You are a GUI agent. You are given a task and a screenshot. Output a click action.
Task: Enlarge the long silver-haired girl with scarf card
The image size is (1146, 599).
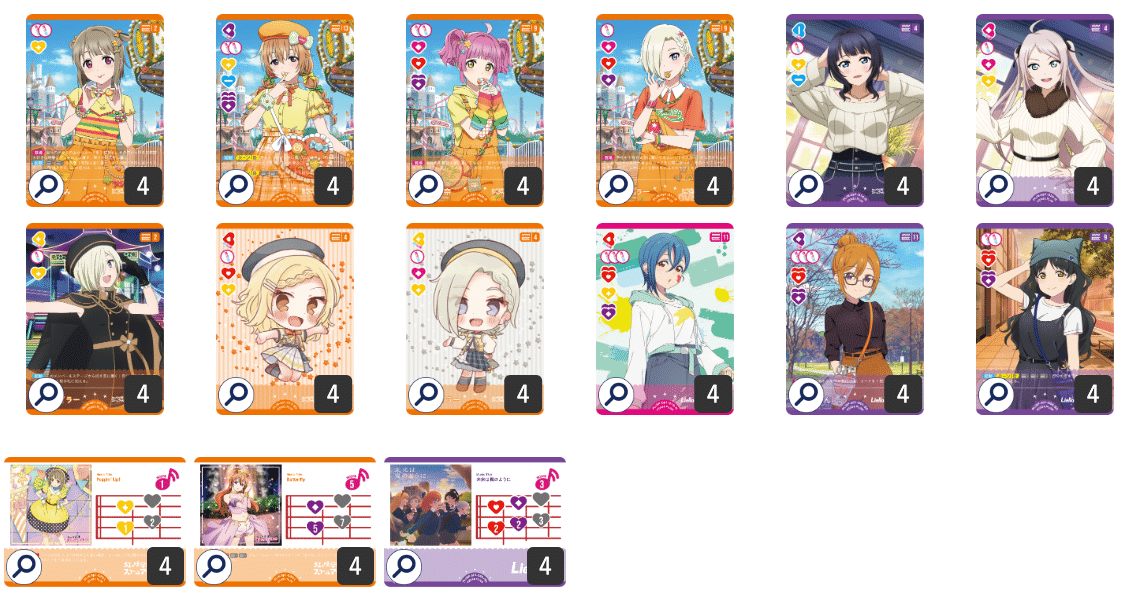coord(997,187)
